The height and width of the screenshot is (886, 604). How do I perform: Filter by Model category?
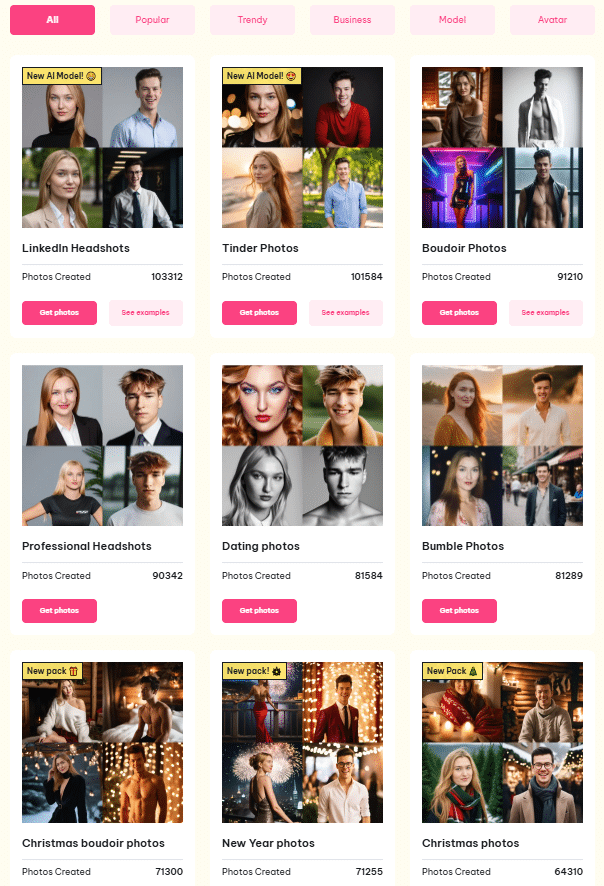tap(452, 20)
